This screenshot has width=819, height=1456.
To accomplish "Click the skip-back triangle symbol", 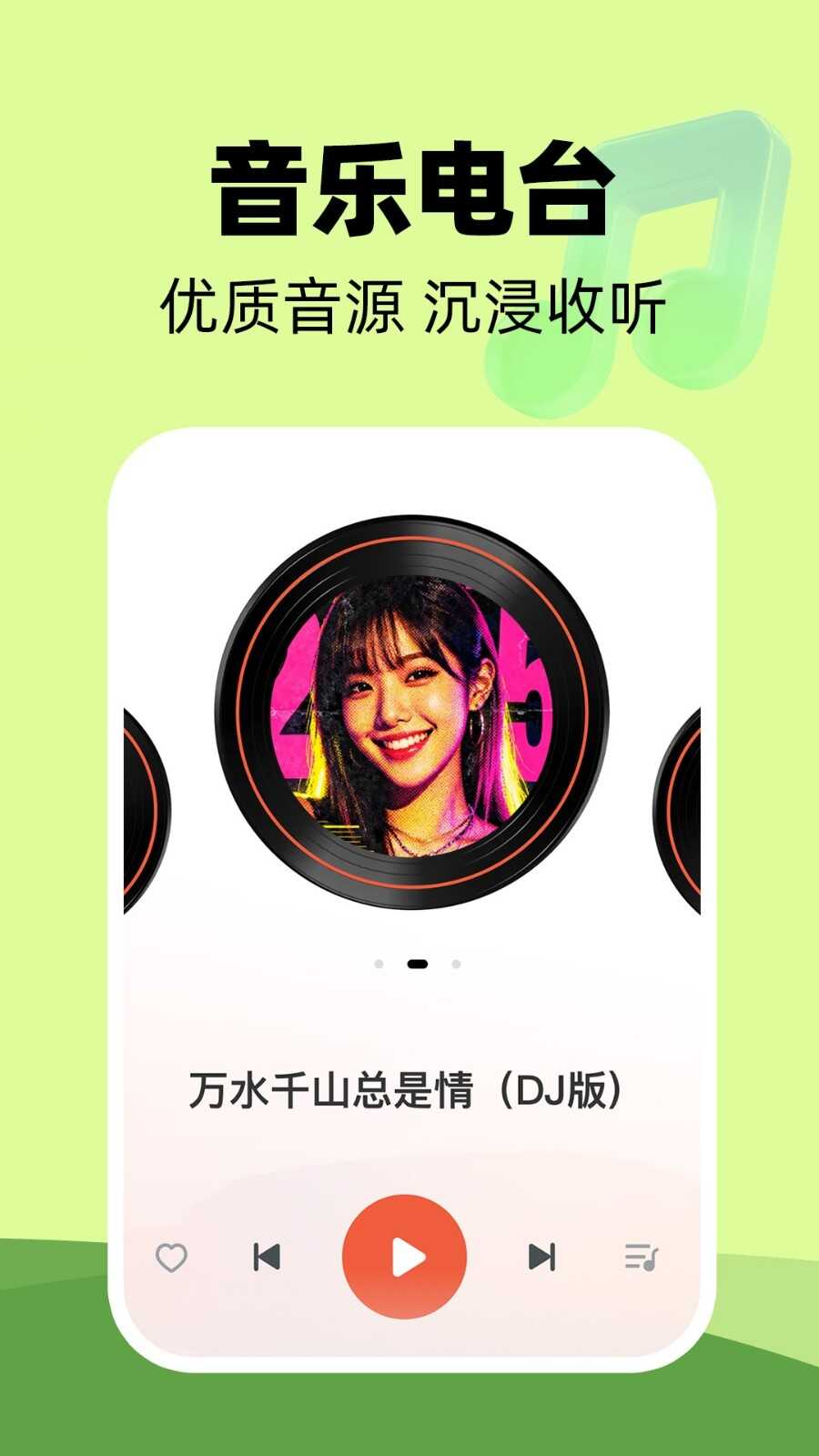I will point(269,1257).
